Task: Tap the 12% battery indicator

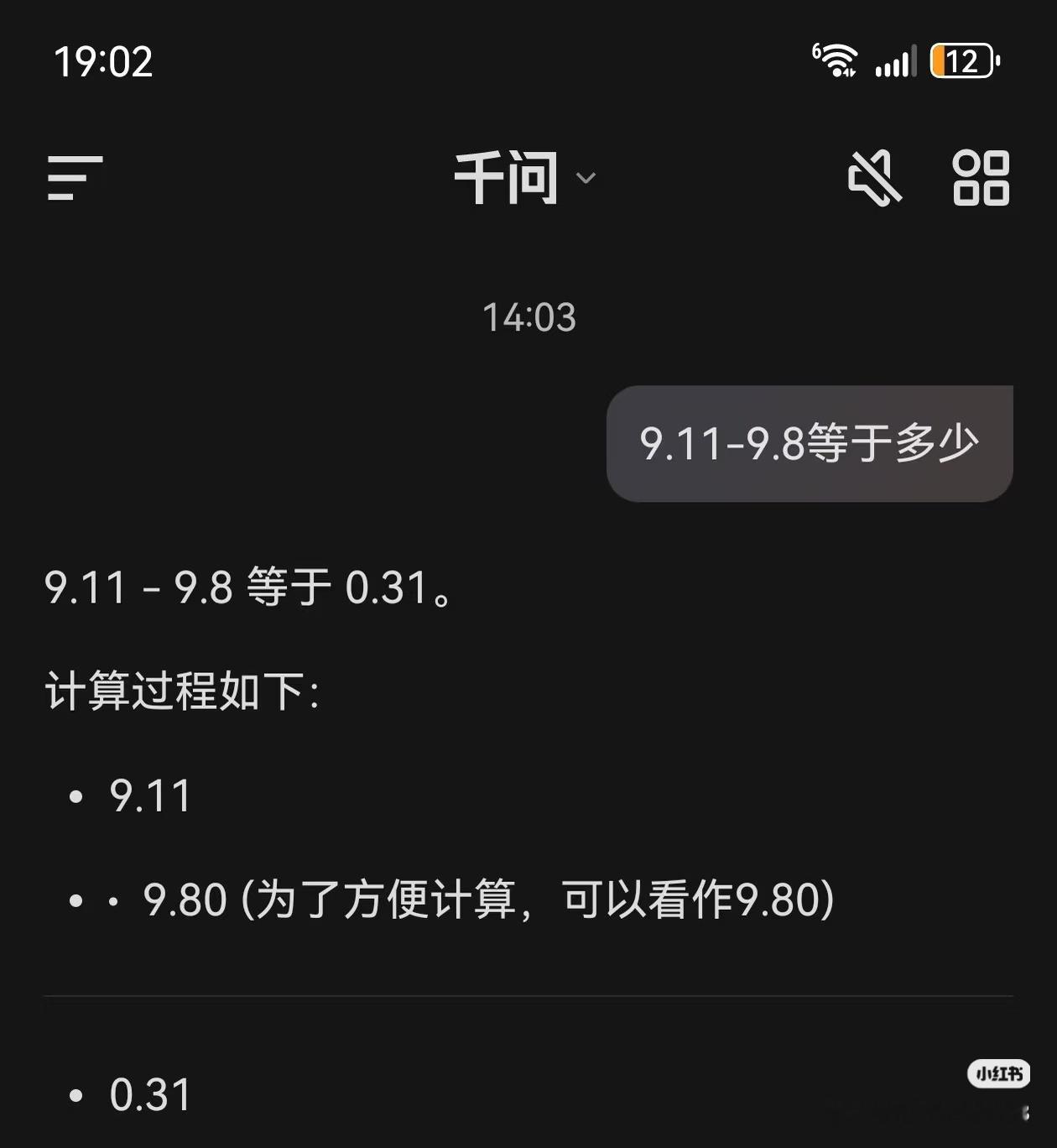Action: (x=961, y=60)
